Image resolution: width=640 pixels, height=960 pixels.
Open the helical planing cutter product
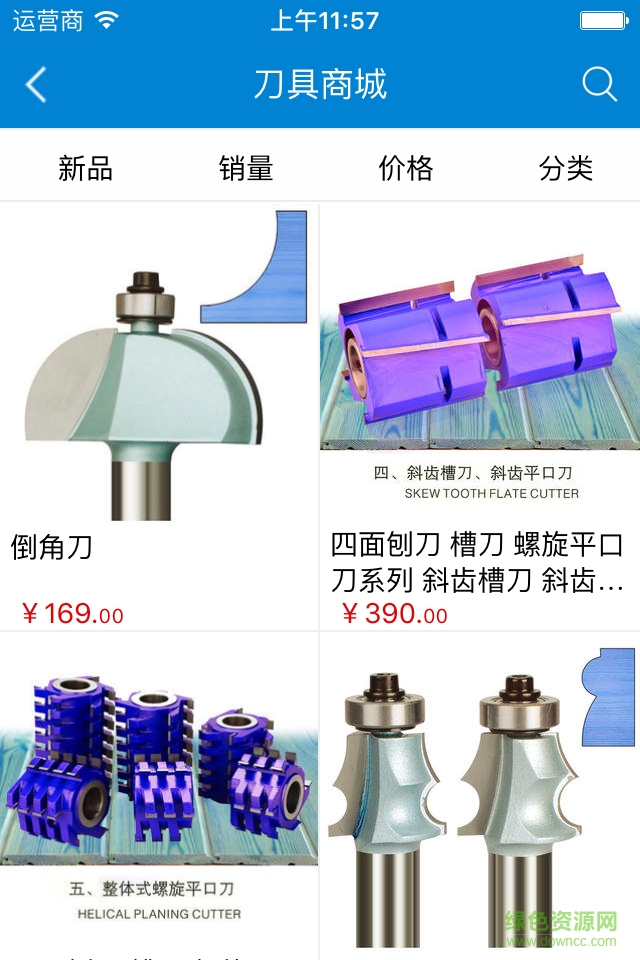[x=159, y=790]
